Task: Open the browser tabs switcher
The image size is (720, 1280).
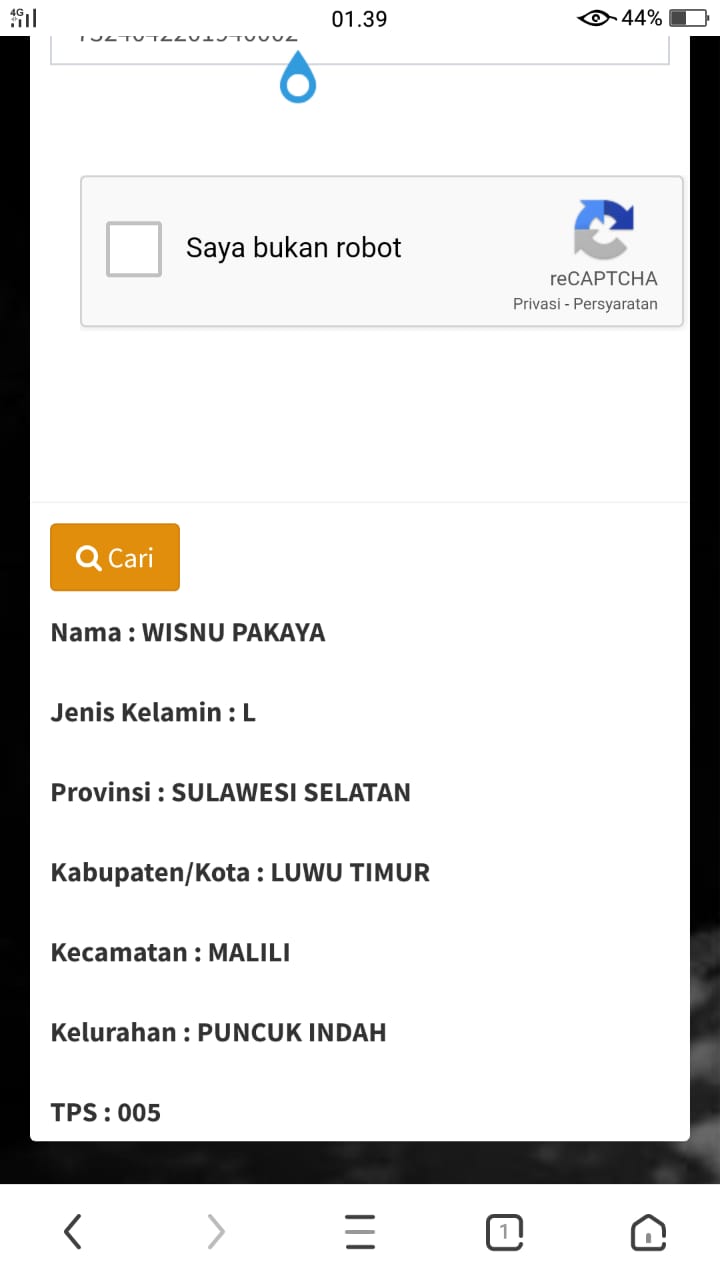Action: coord(504,1232)
